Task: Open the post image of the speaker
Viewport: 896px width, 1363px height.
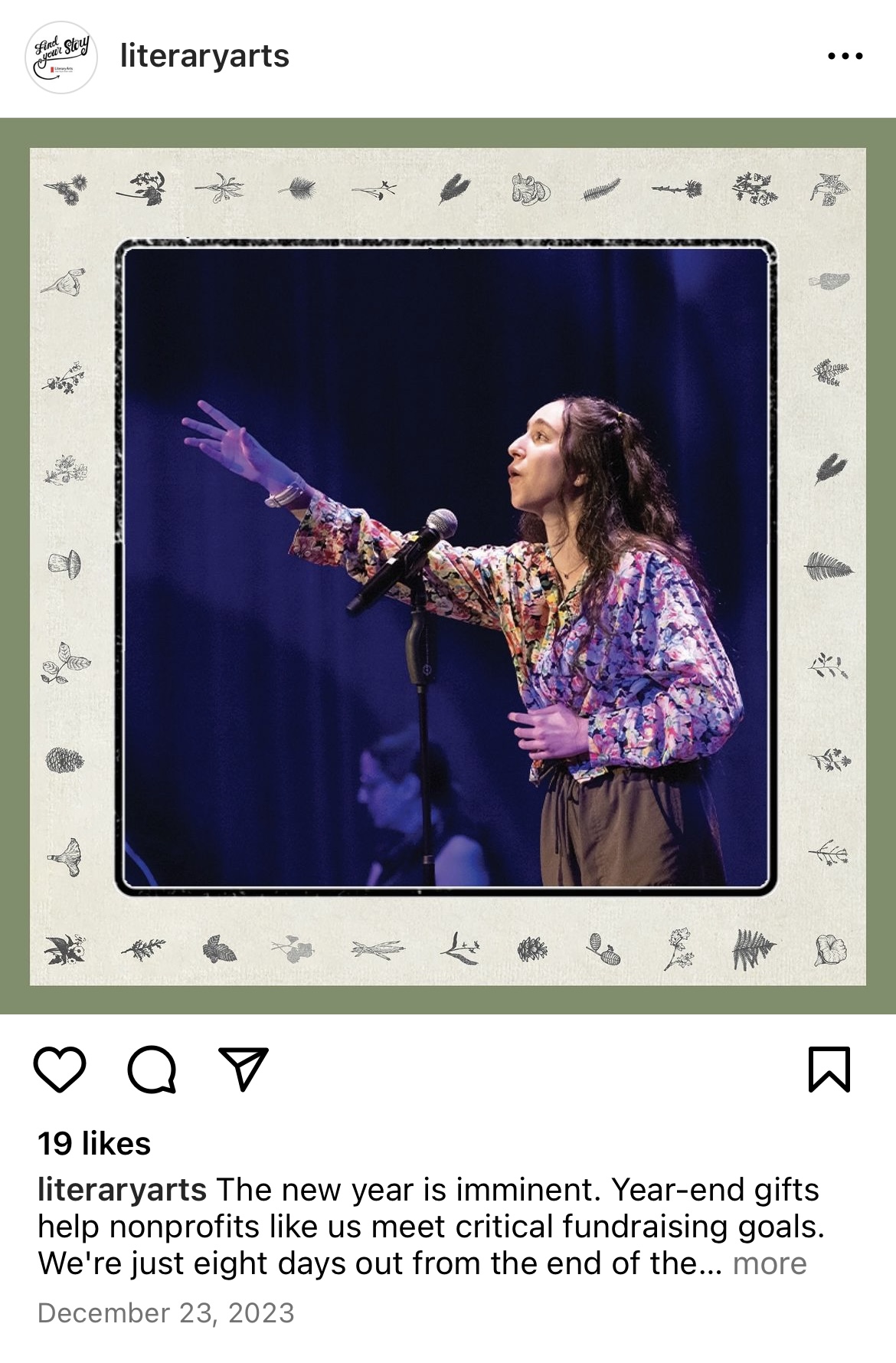Action: (447, 566)
